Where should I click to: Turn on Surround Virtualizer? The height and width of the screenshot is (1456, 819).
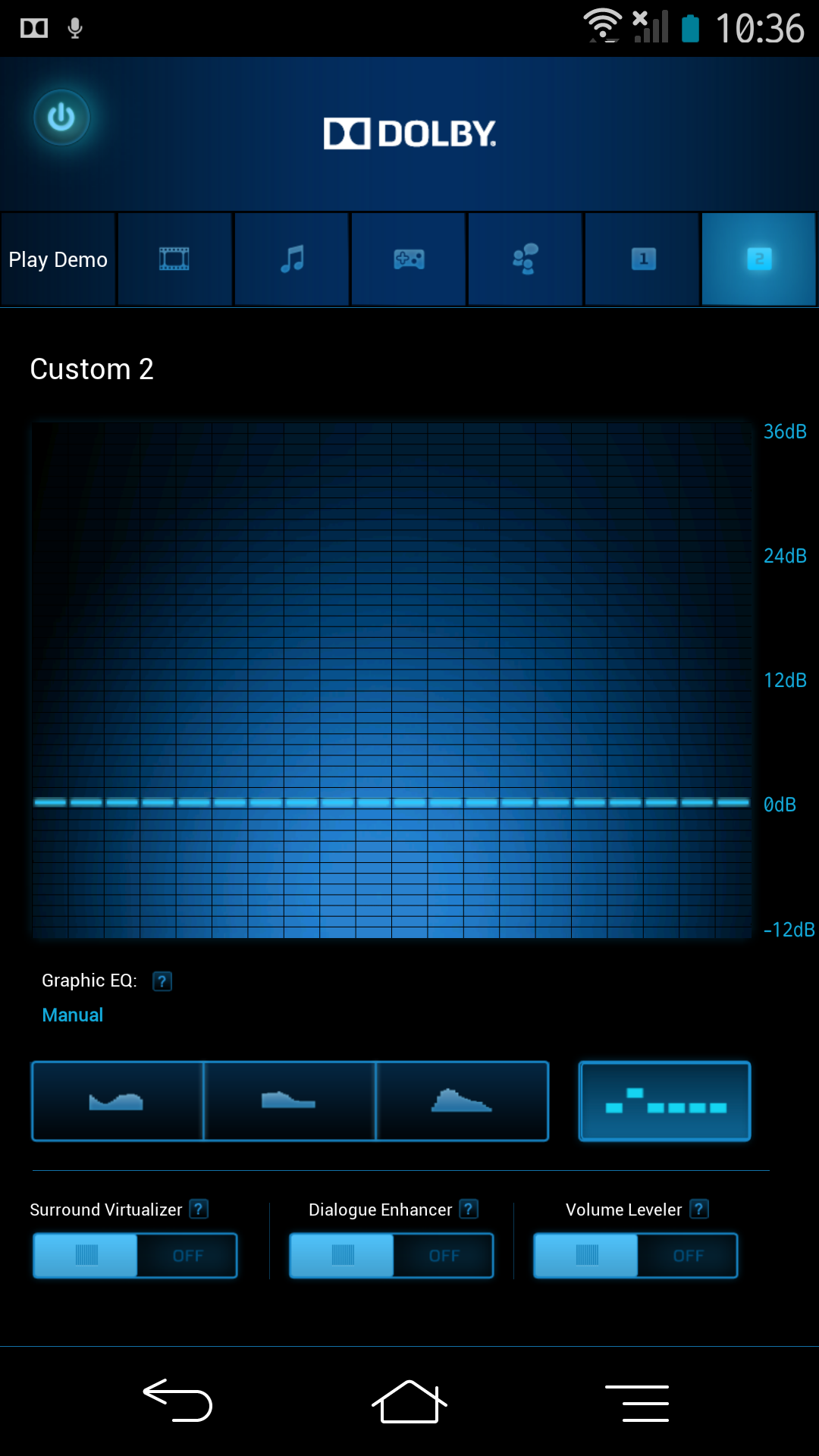click(135, 1256)
